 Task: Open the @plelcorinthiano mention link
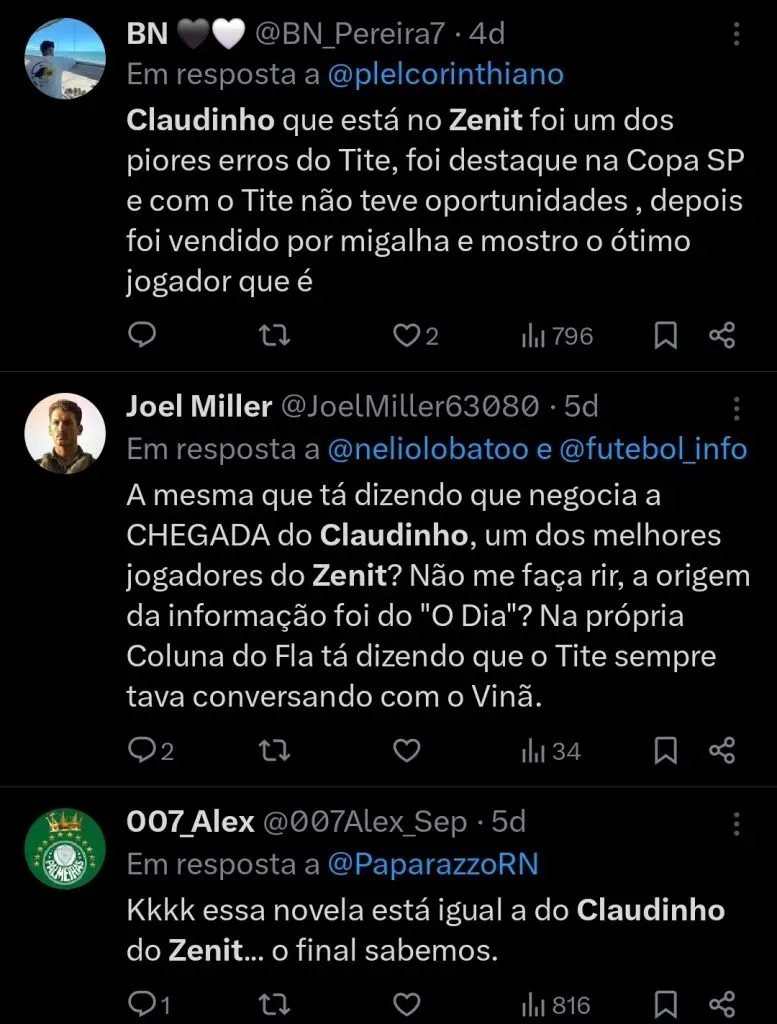[445, 75]
